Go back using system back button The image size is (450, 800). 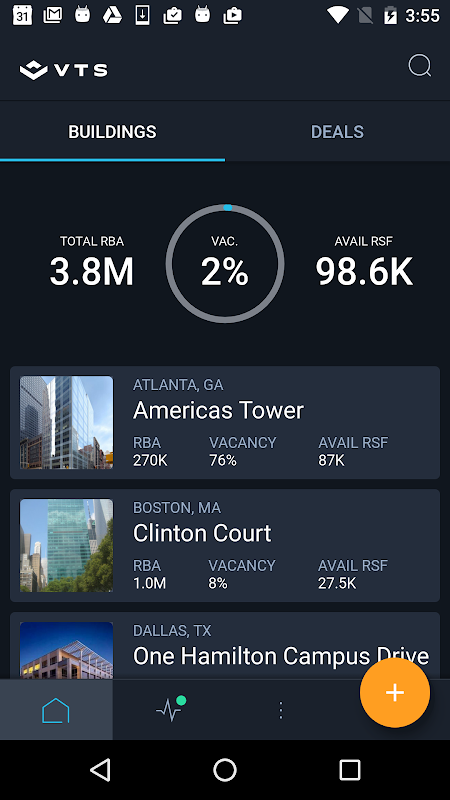click(x=101, y=770)
